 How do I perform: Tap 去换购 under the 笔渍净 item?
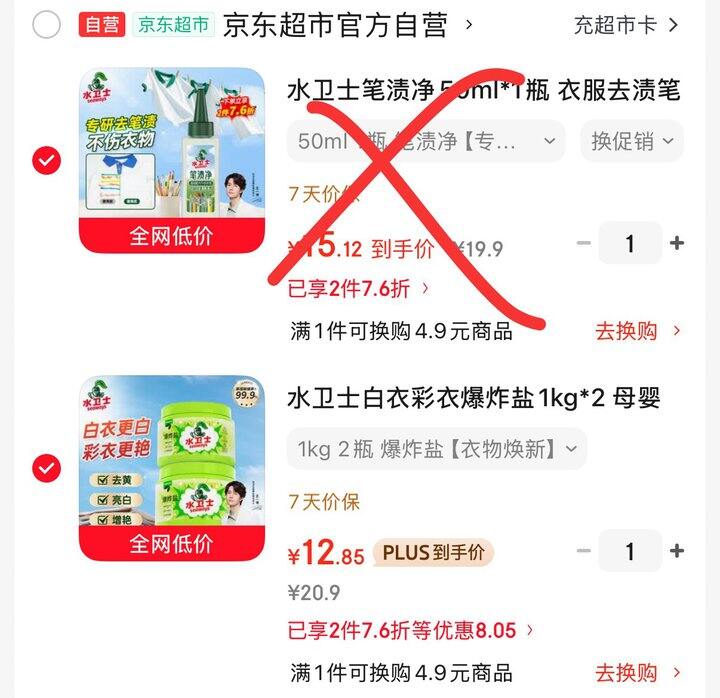(x=637, y=331)
